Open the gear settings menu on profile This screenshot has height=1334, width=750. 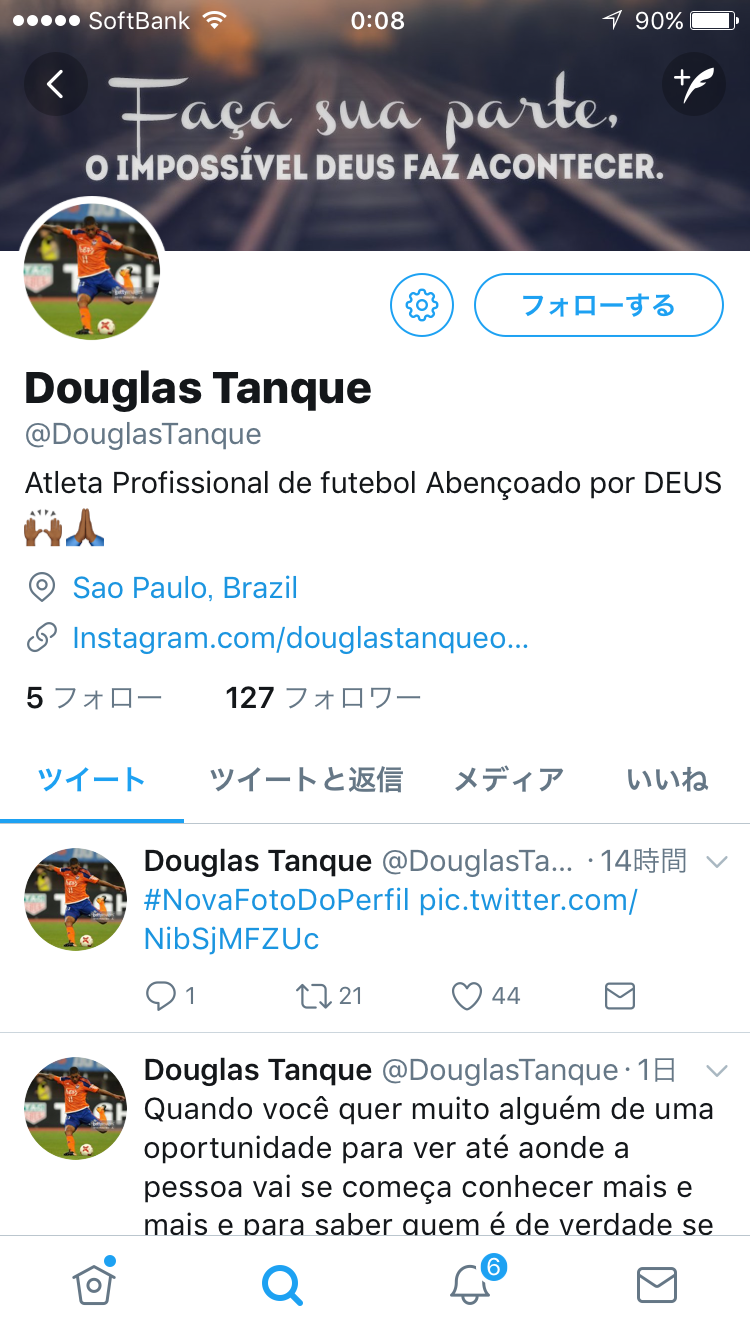click(422, 304)
